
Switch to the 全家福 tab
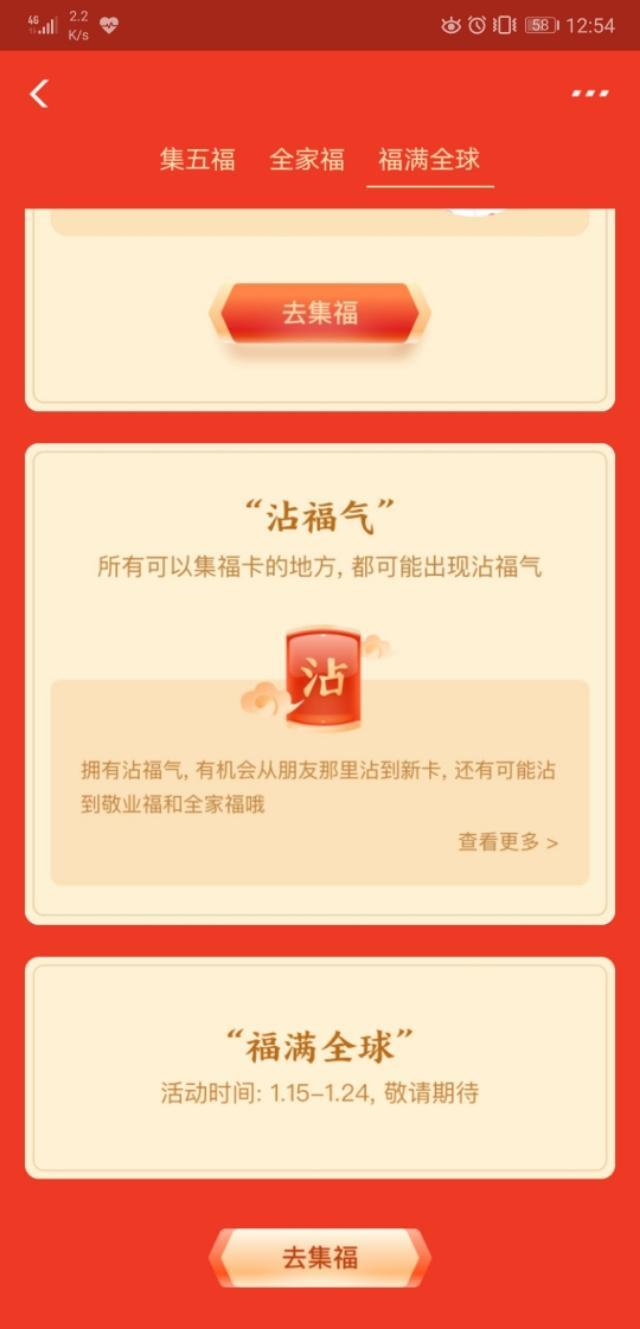307,160
